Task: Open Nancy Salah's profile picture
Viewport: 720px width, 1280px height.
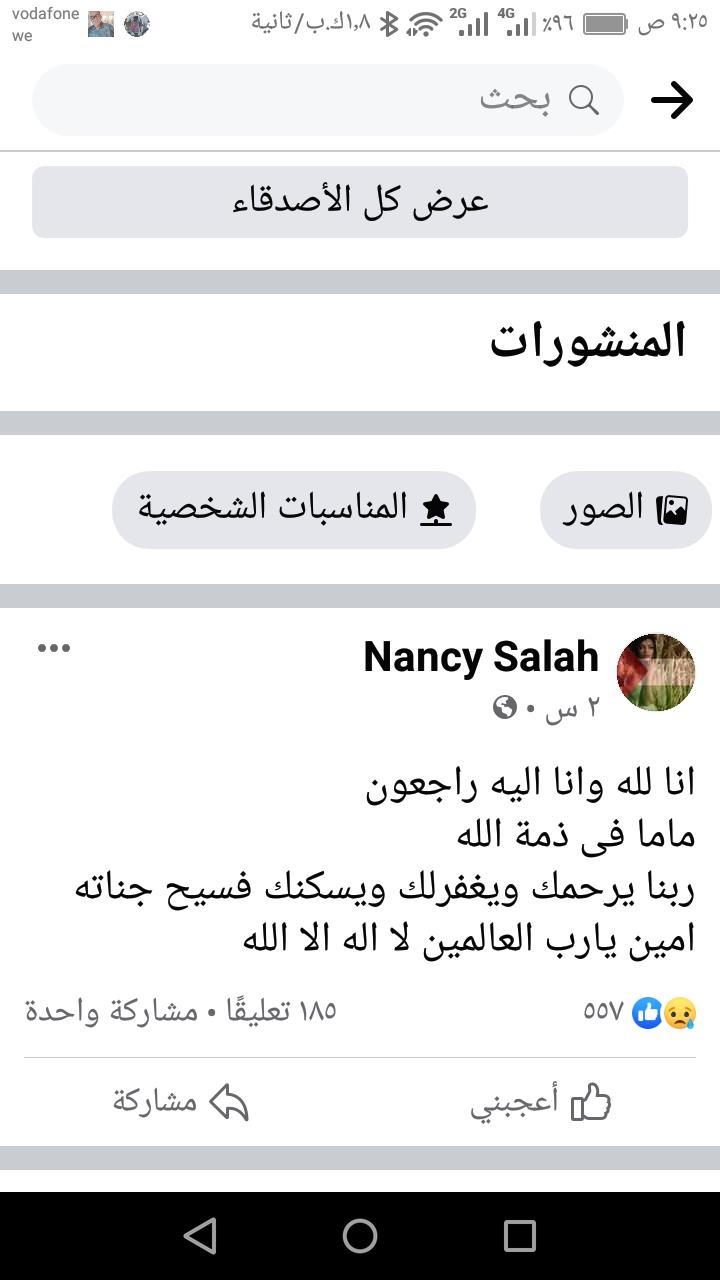Action: (x=656, y=672)
